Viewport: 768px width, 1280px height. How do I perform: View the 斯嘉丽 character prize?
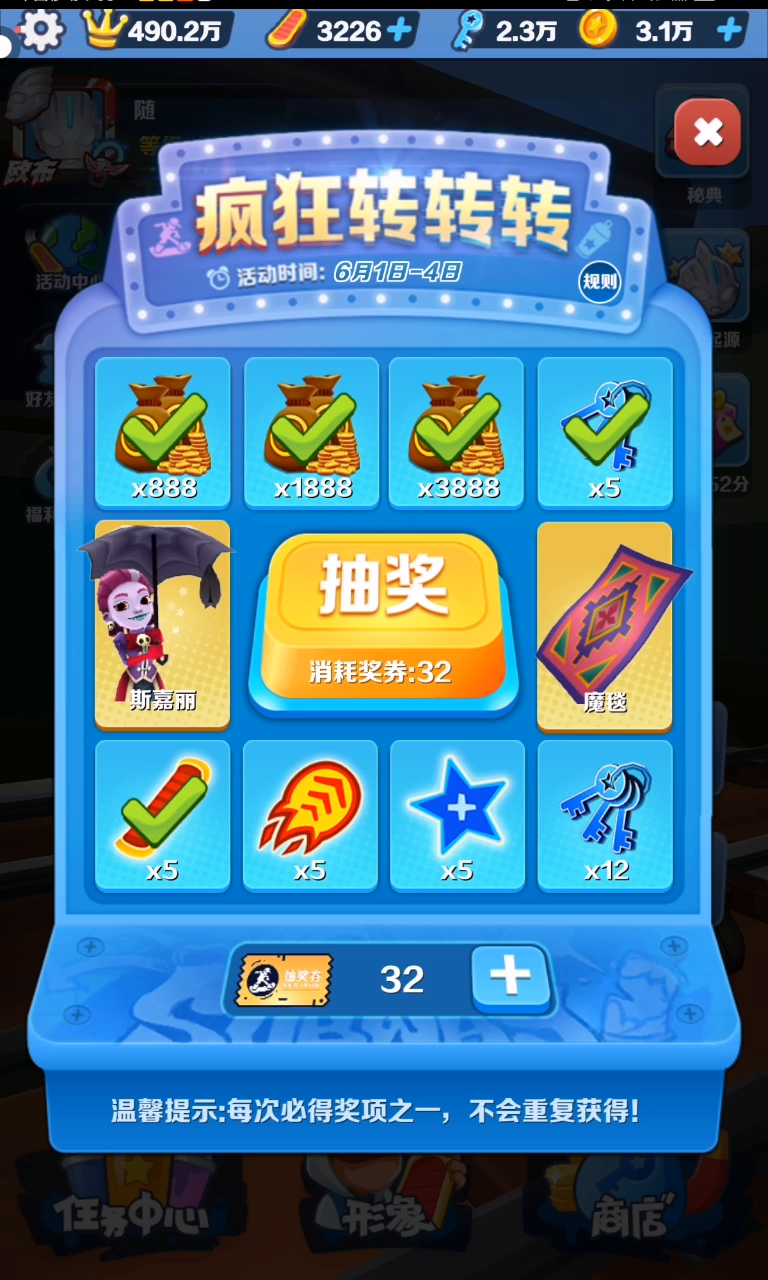[162, 624]
